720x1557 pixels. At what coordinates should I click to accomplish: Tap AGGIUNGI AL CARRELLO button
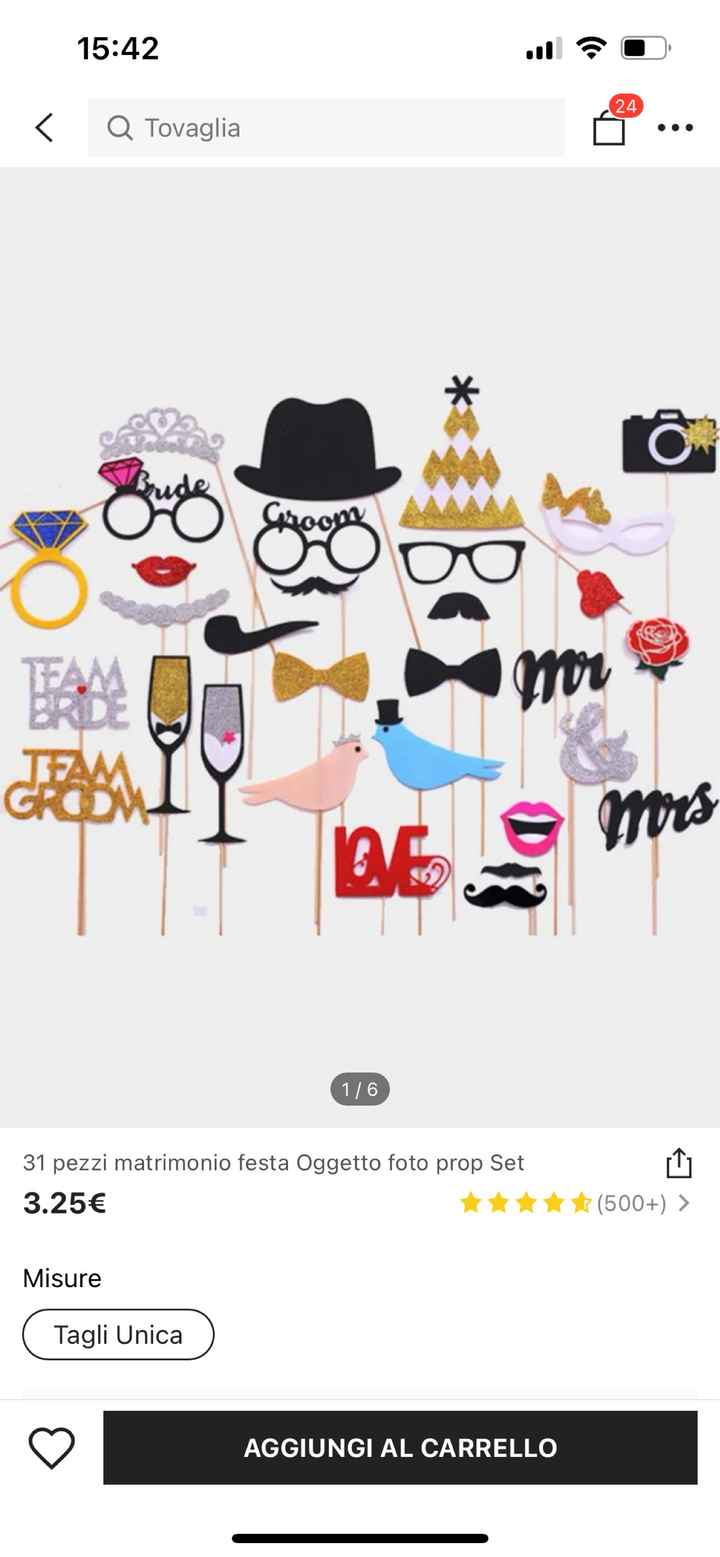(400, 1447)
